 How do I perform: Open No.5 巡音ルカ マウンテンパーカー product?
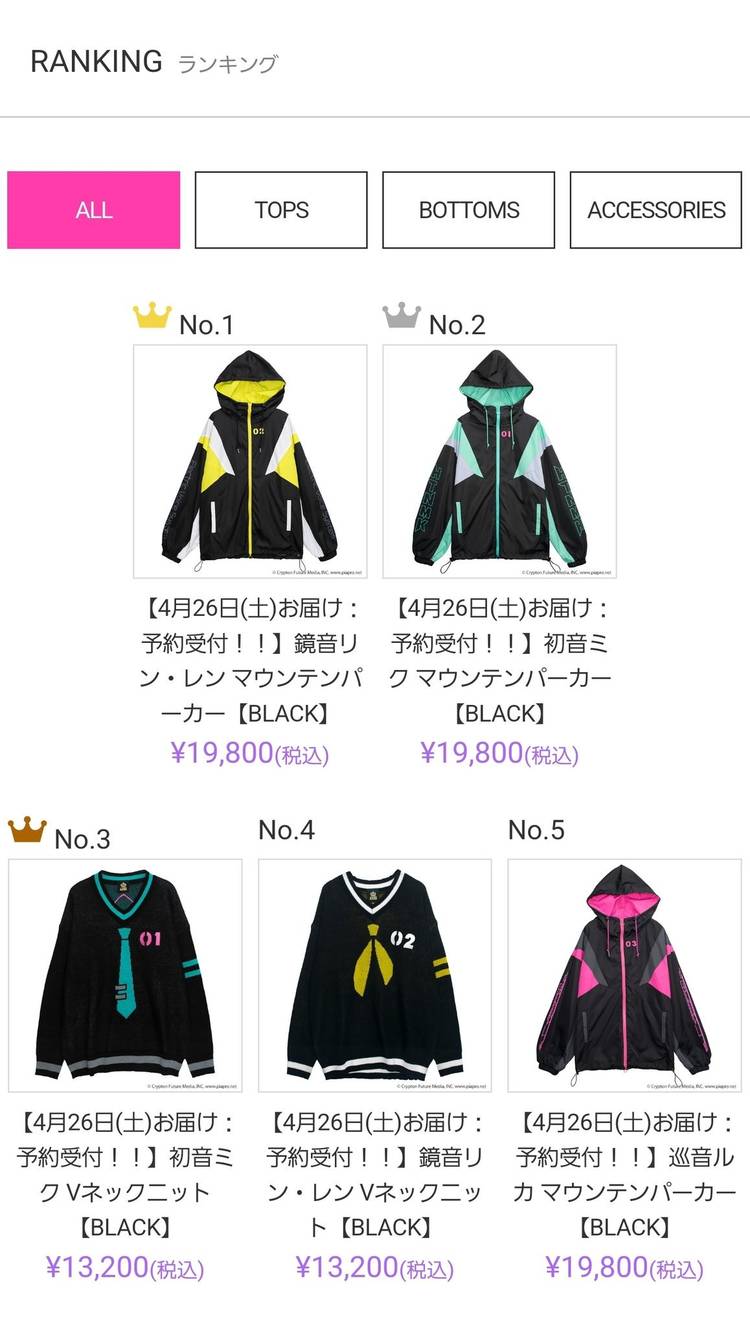625,975
